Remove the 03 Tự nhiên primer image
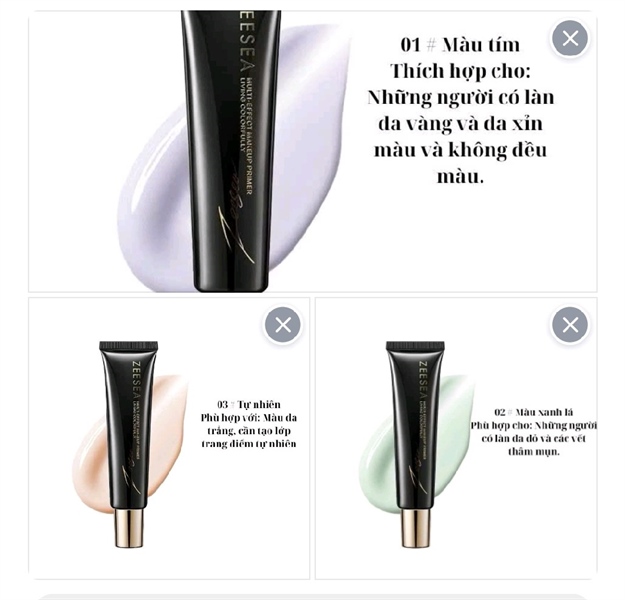625x600 pixels. tap(283, 325)
